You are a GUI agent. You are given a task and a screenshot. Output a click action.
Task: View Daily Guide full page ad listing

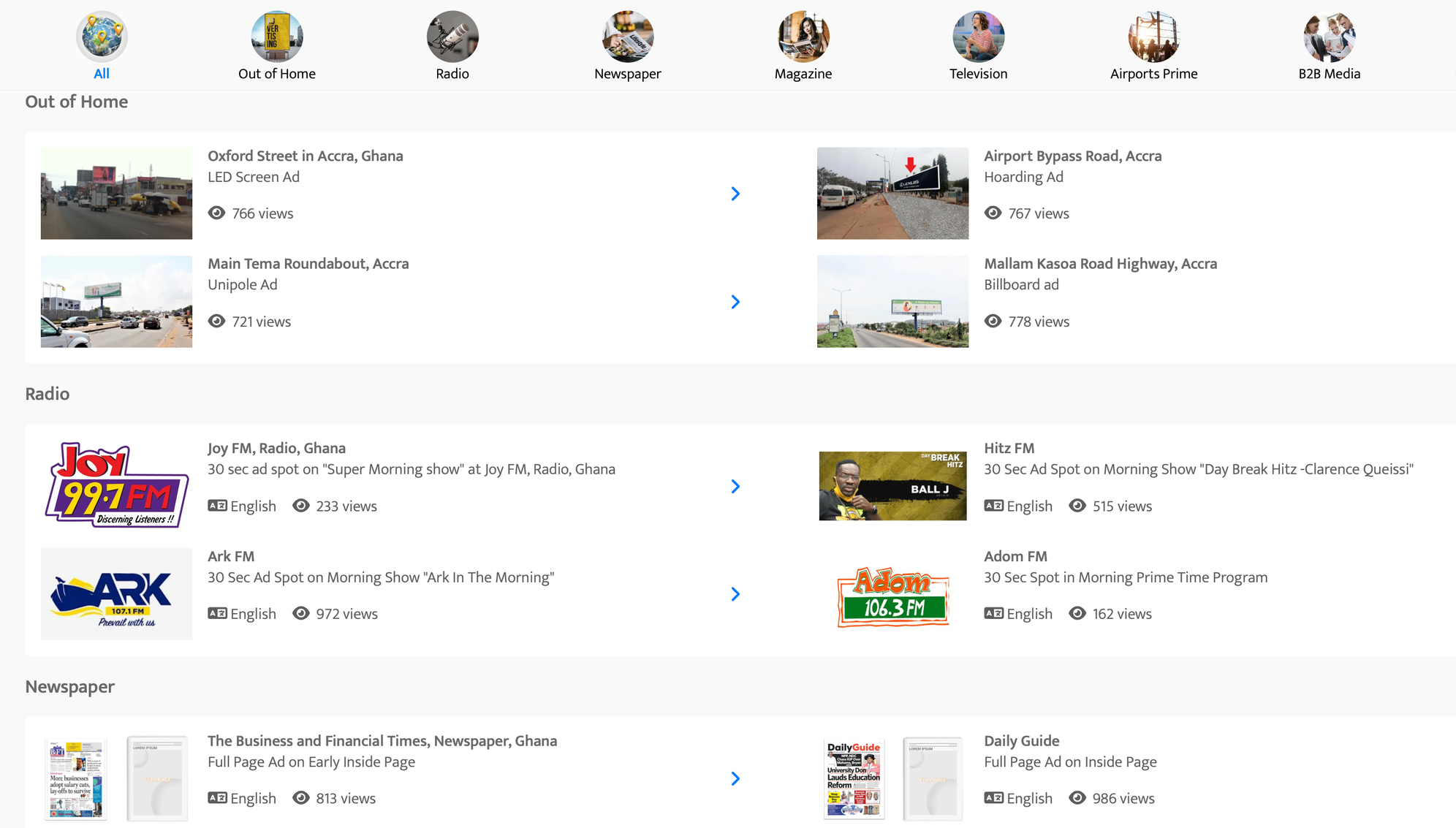click(x=1021, y=741)
